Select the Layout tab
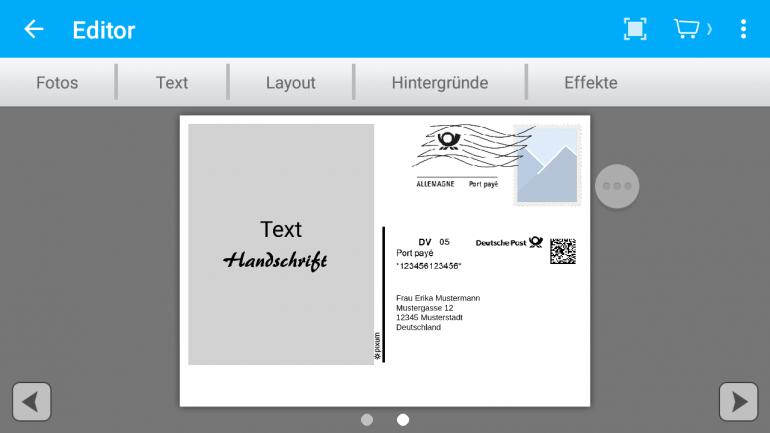770x433 pixels. point(291,83)
